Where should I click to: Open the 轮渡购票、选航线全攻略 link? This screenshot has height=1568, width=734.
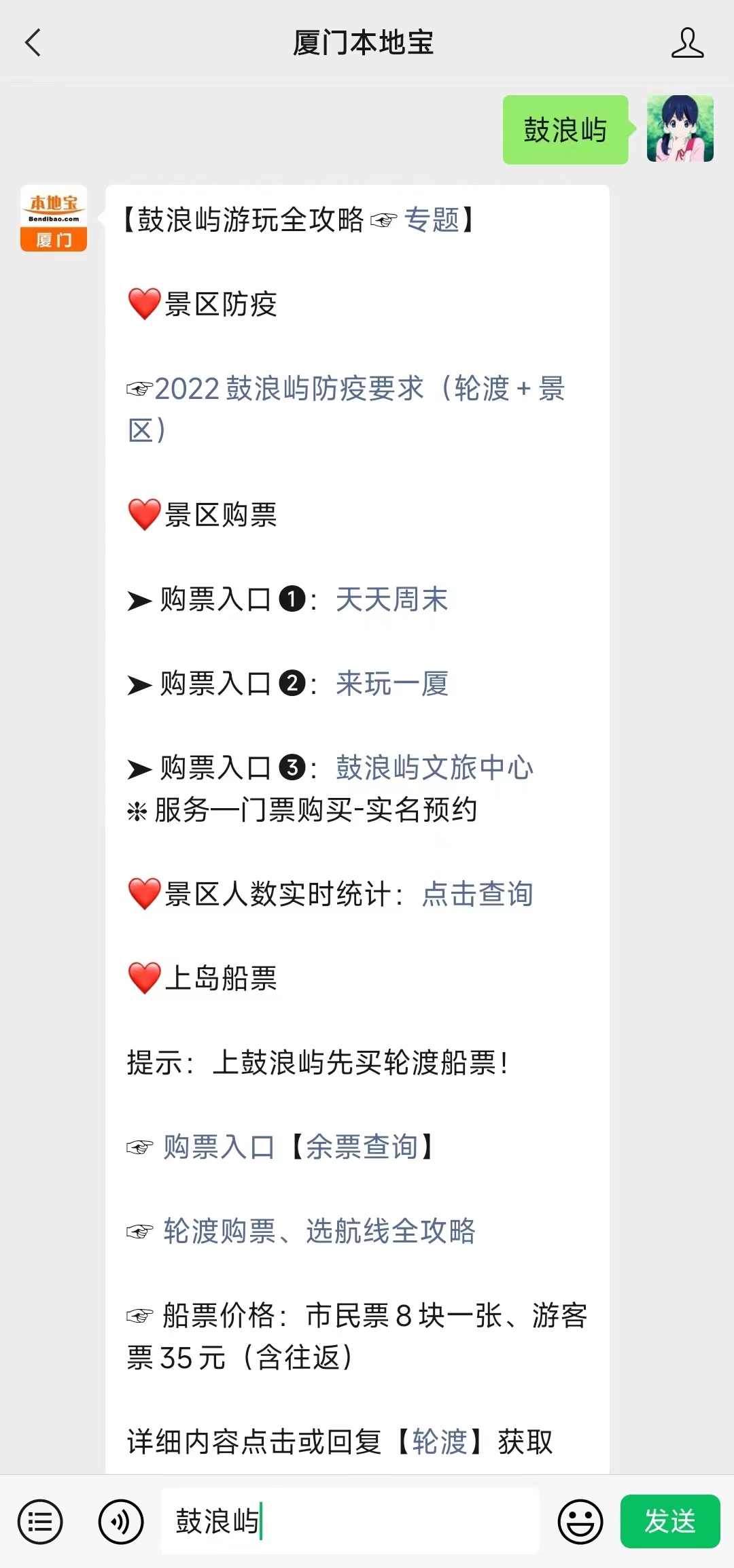[319, 1232]
